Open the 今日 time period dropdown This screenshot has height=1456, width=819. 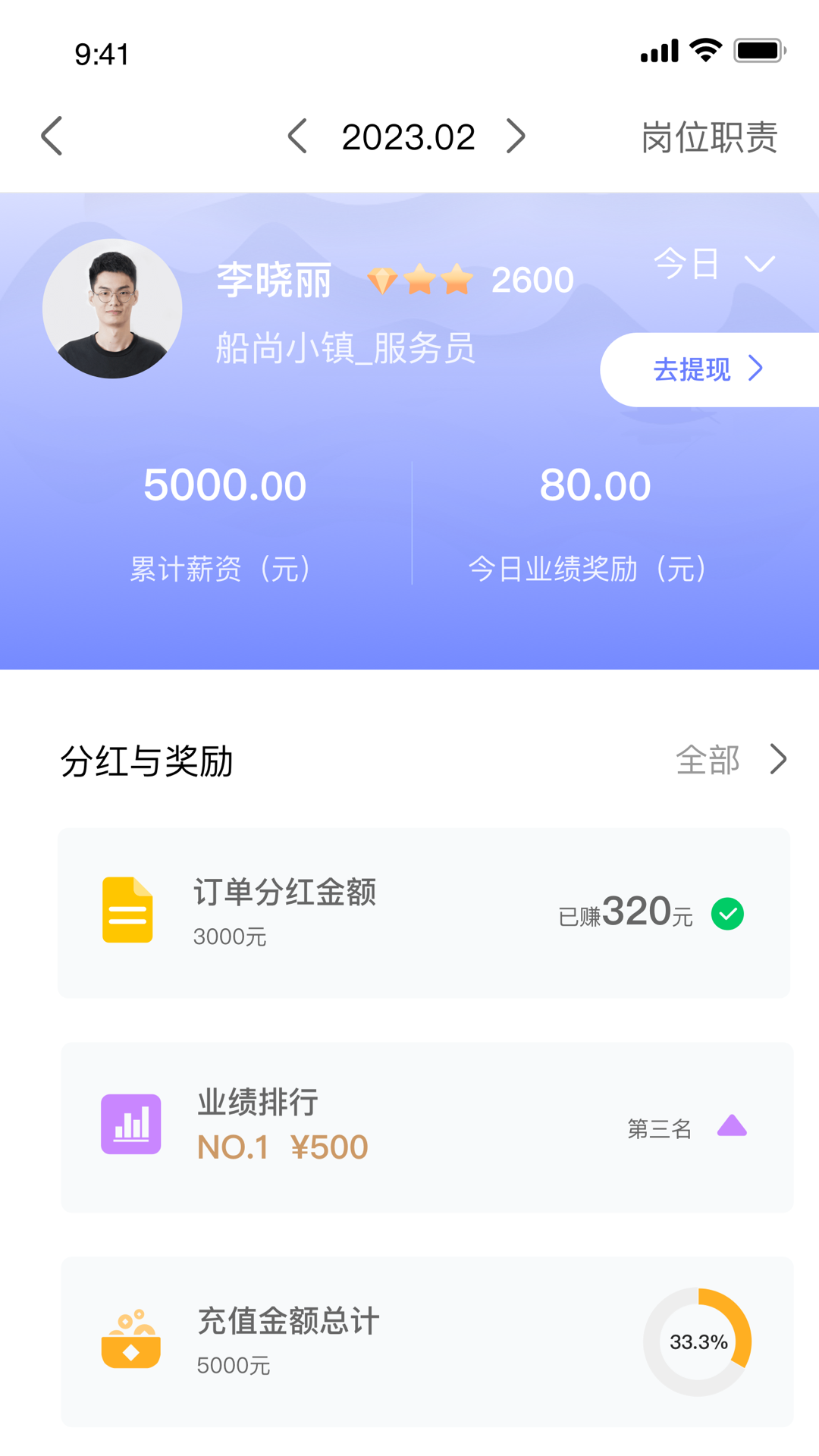[711, 264]
